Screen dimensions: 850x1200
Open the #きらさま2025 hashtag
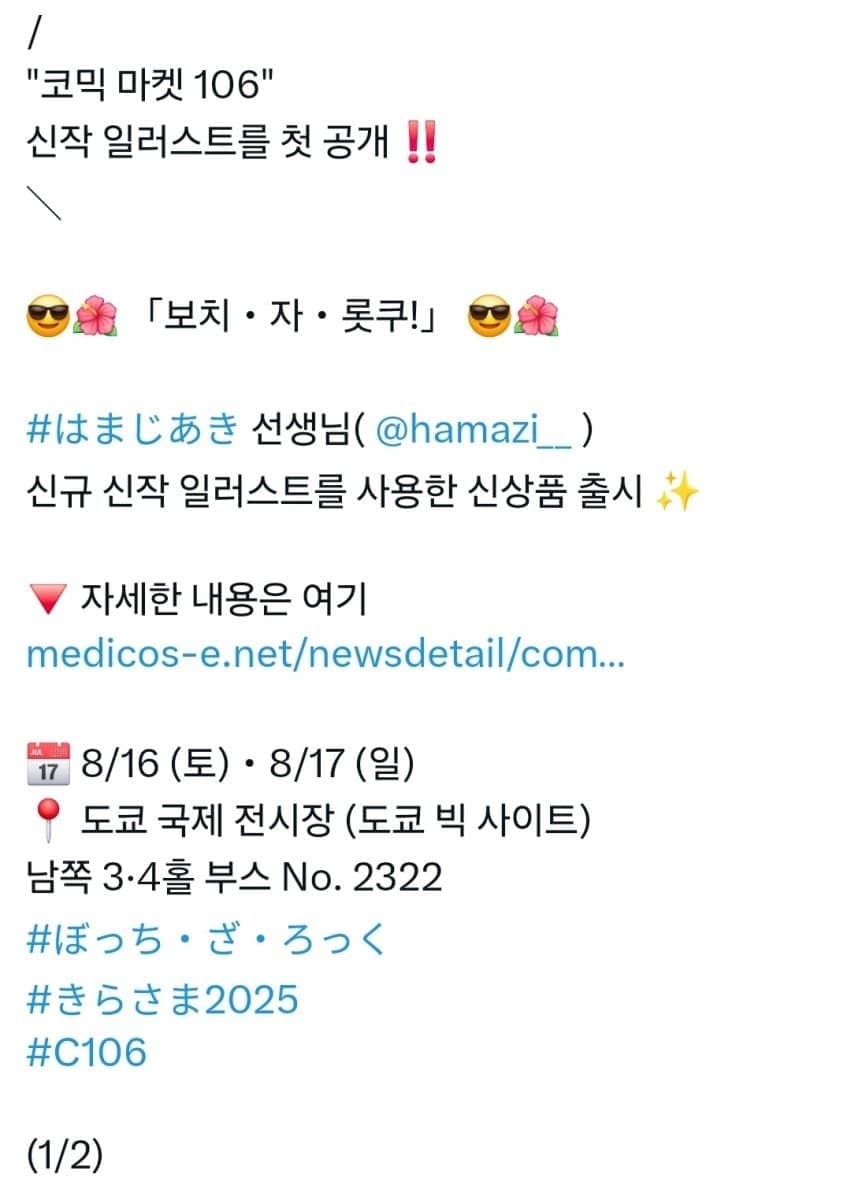163,996
